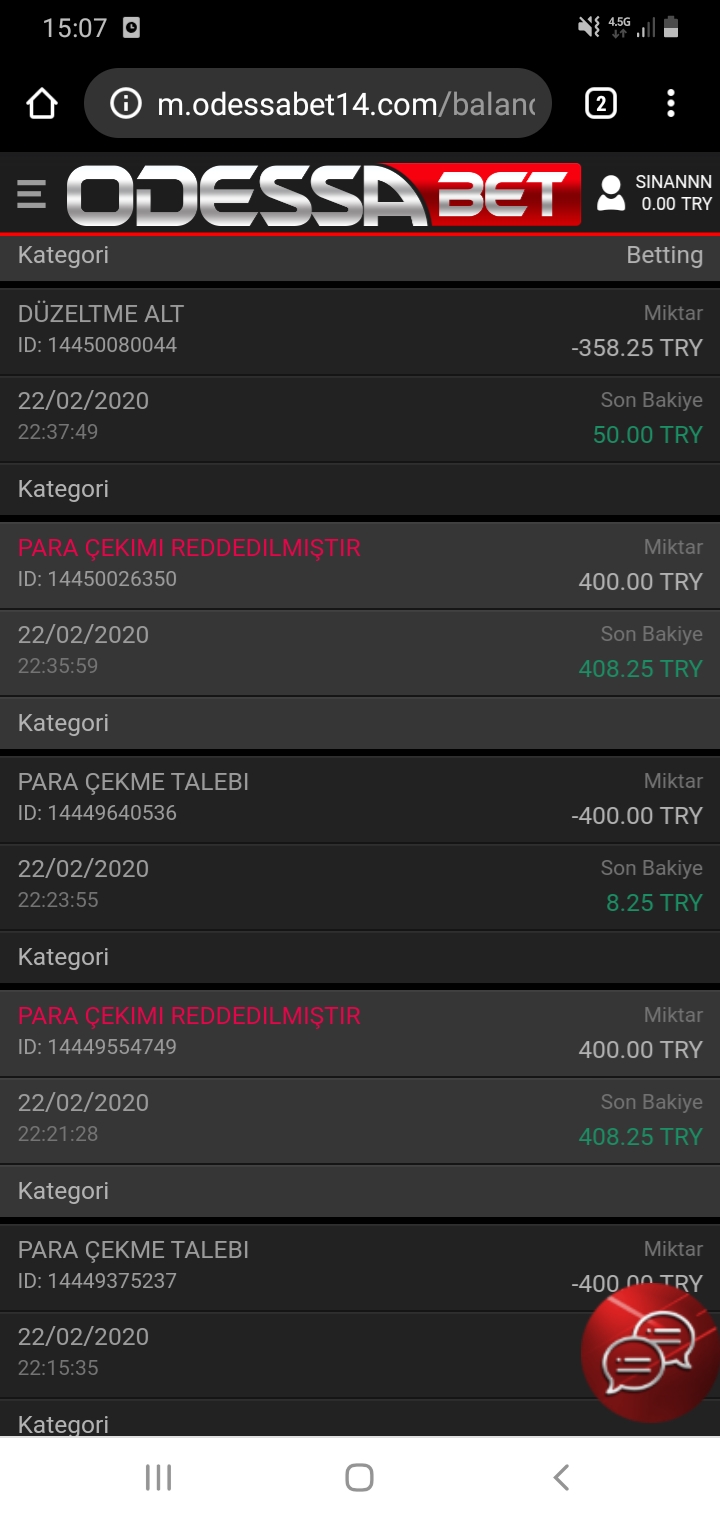The height and width of the screenshot is (1520, 720).
Task: Open the recent apps view
Action: (158, 1477)
